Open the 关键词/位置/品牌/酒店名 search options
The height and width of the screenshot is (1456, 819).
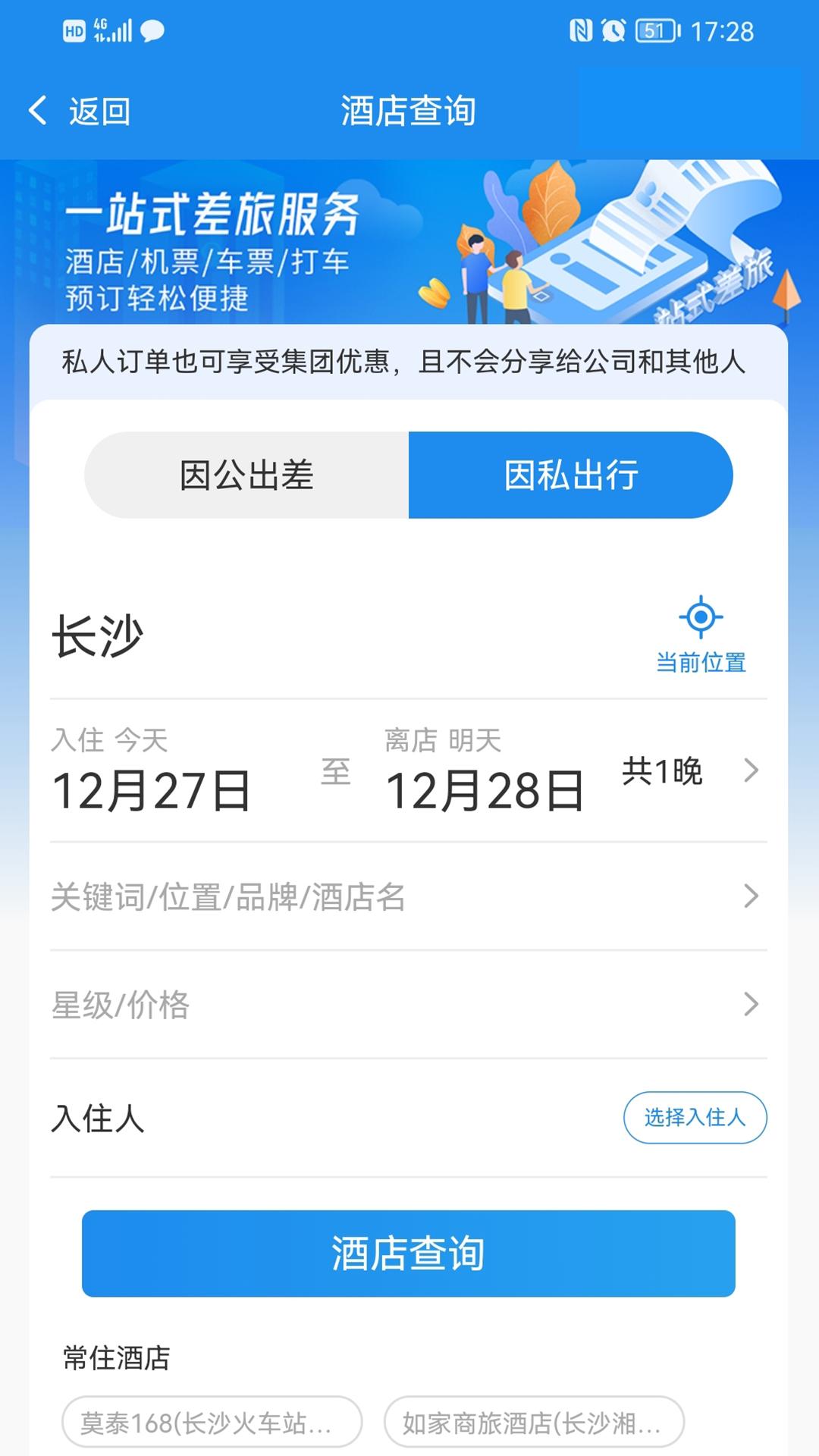pyautogui.click(x=409, y=896)
